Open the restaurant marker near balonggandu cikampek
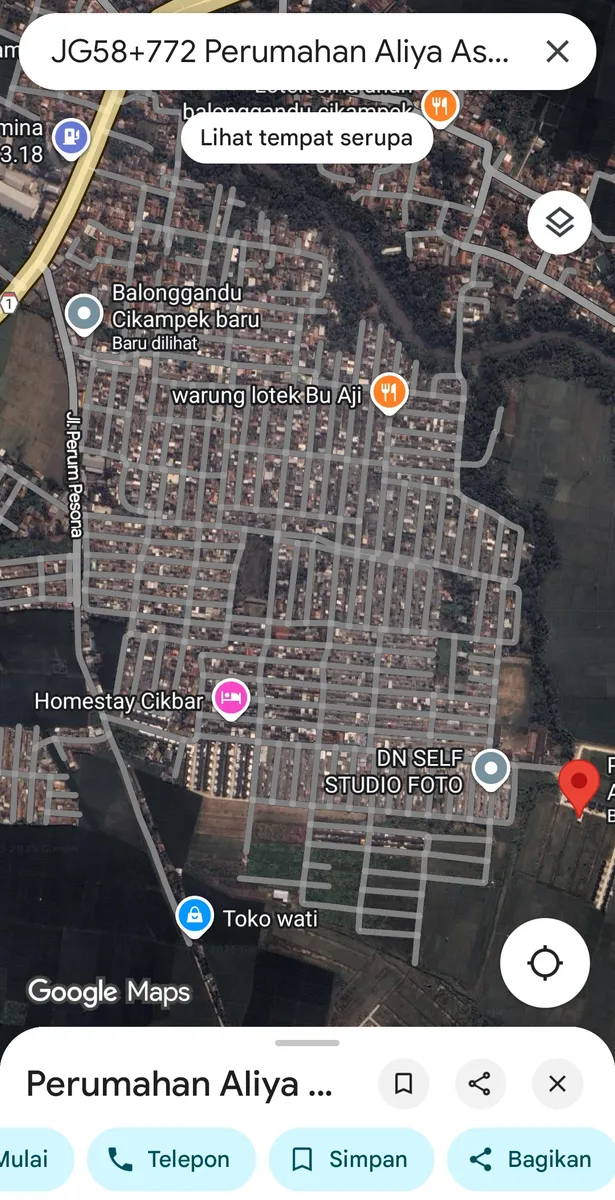 [440, 104]
